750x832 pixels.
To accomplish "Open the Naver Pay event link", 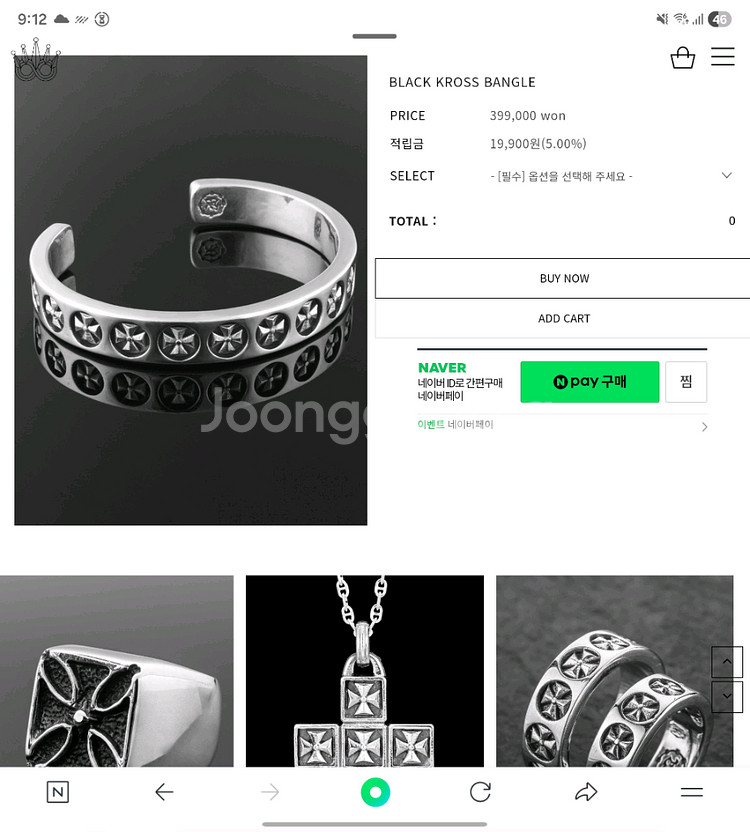I will coord(563,426).
